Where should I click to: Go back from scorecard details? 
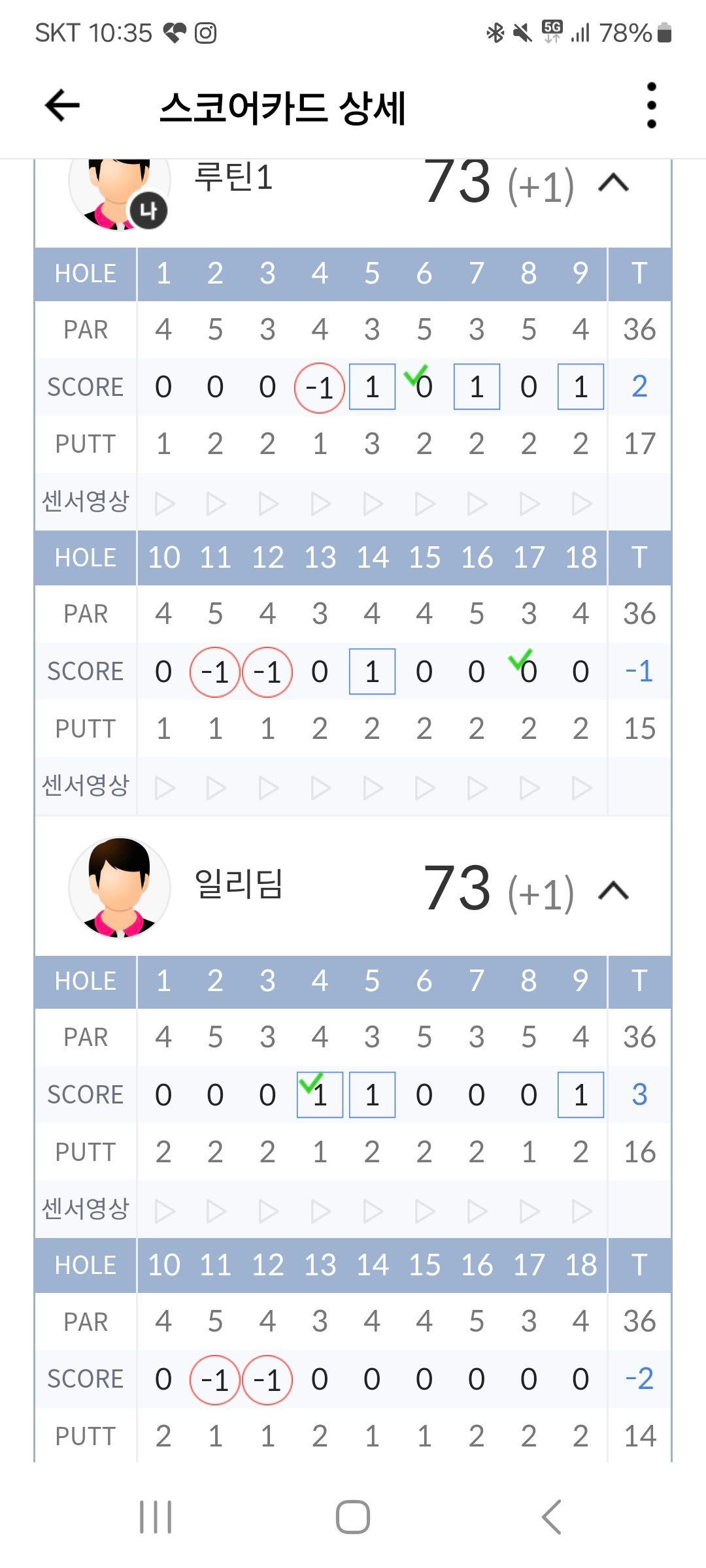[x=62, y=106]
